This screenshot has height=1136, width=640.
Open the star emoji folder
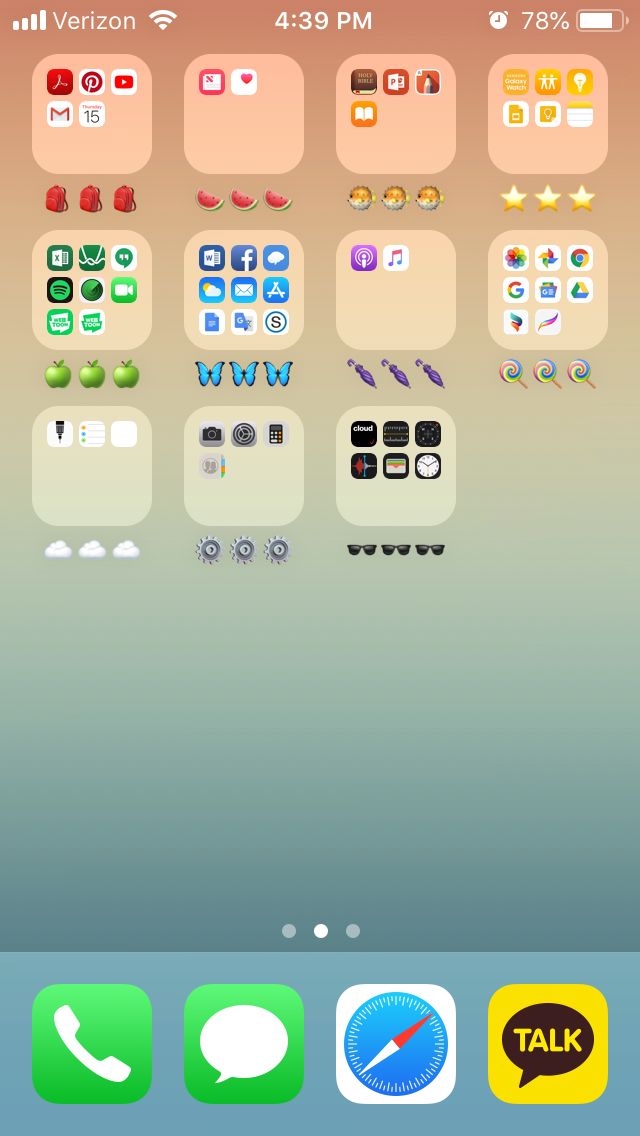pyautogui.click(x=548, y=114)
